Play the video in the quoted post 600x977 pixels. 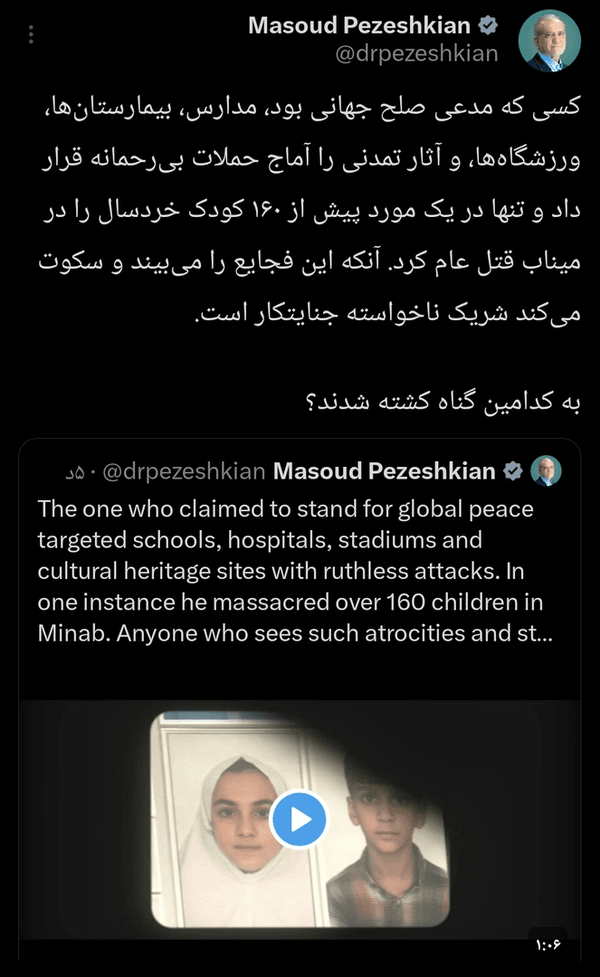[x=299, y=820]
